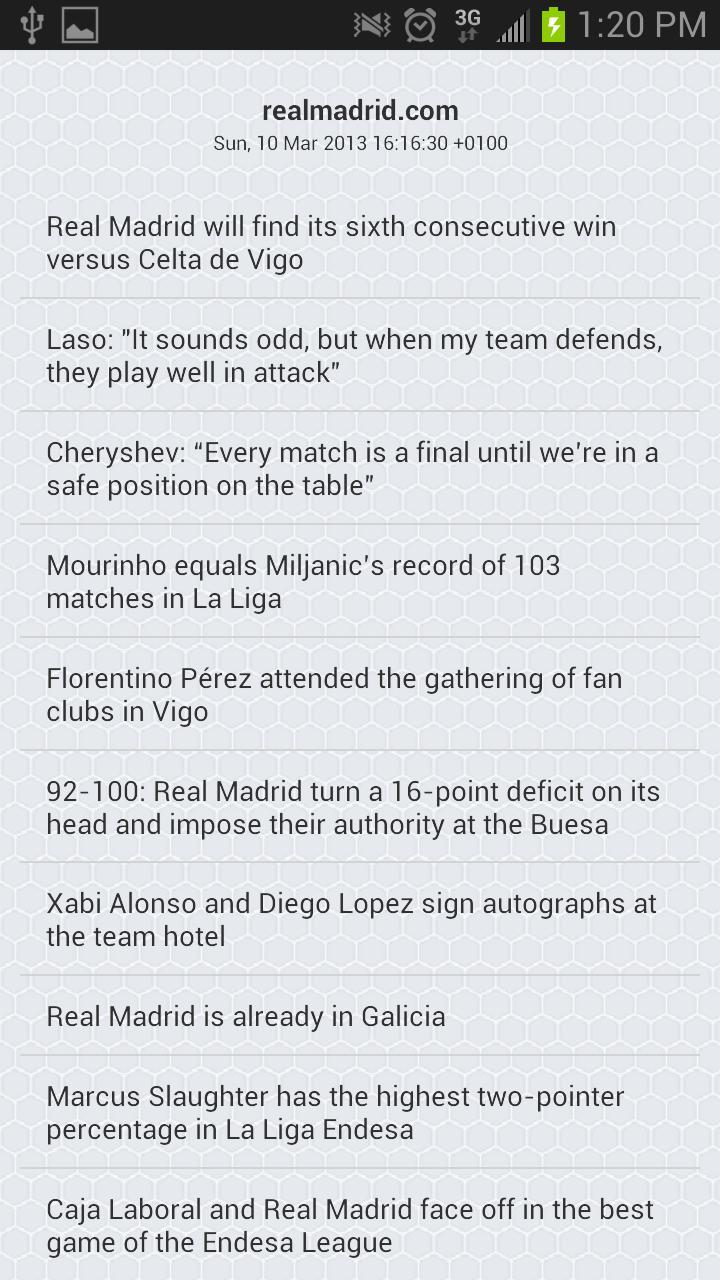Select "Real Madrid is already in Galicia"
Image resolution: width=720 pixels, height=1280 pixels.
246,1016
